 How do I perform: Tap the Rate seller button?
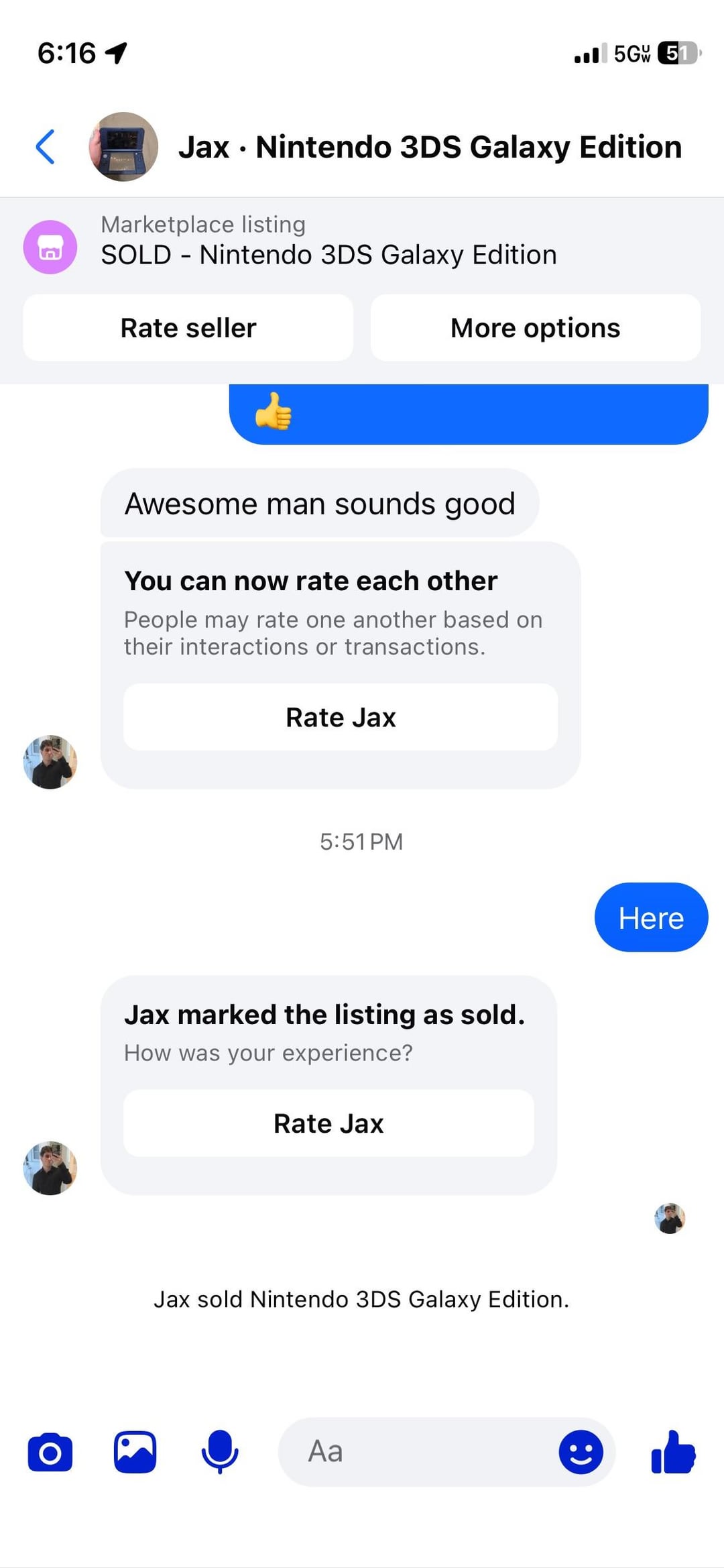point(188,328)
